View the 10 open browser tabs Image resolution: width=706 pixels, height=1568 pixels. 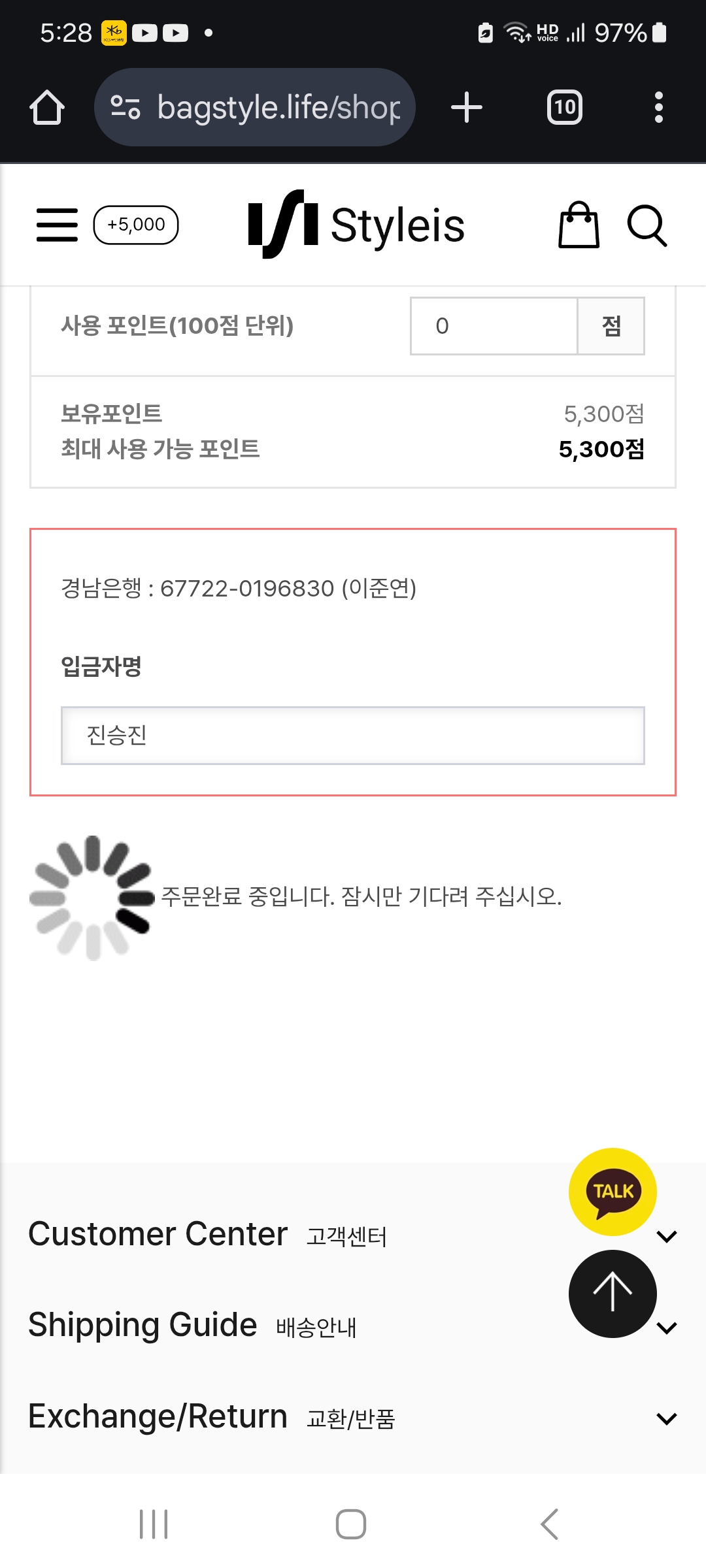coord(565,107)
